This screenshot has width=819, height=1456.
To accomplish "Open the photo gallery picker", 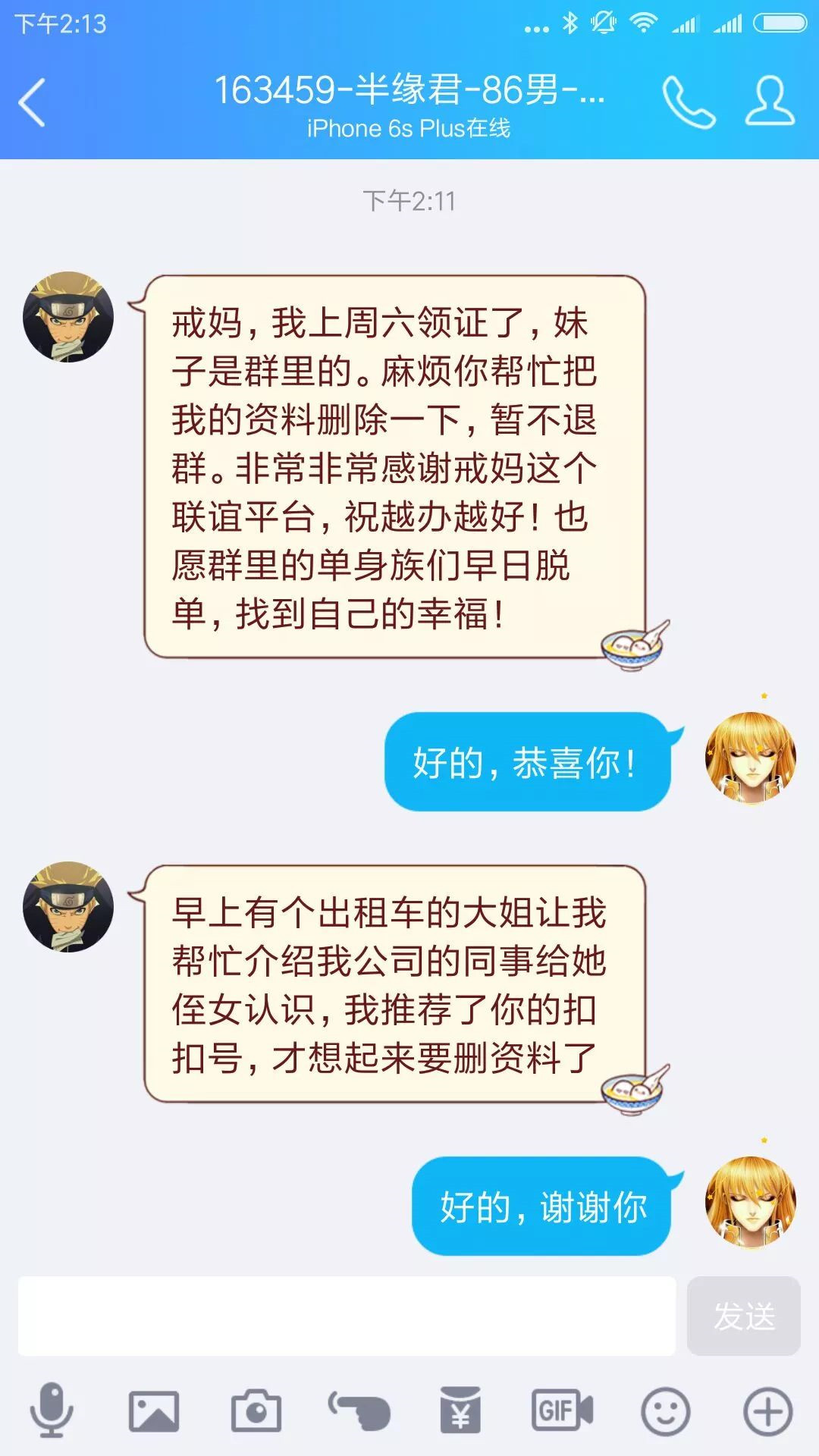I will [154, 1411].
